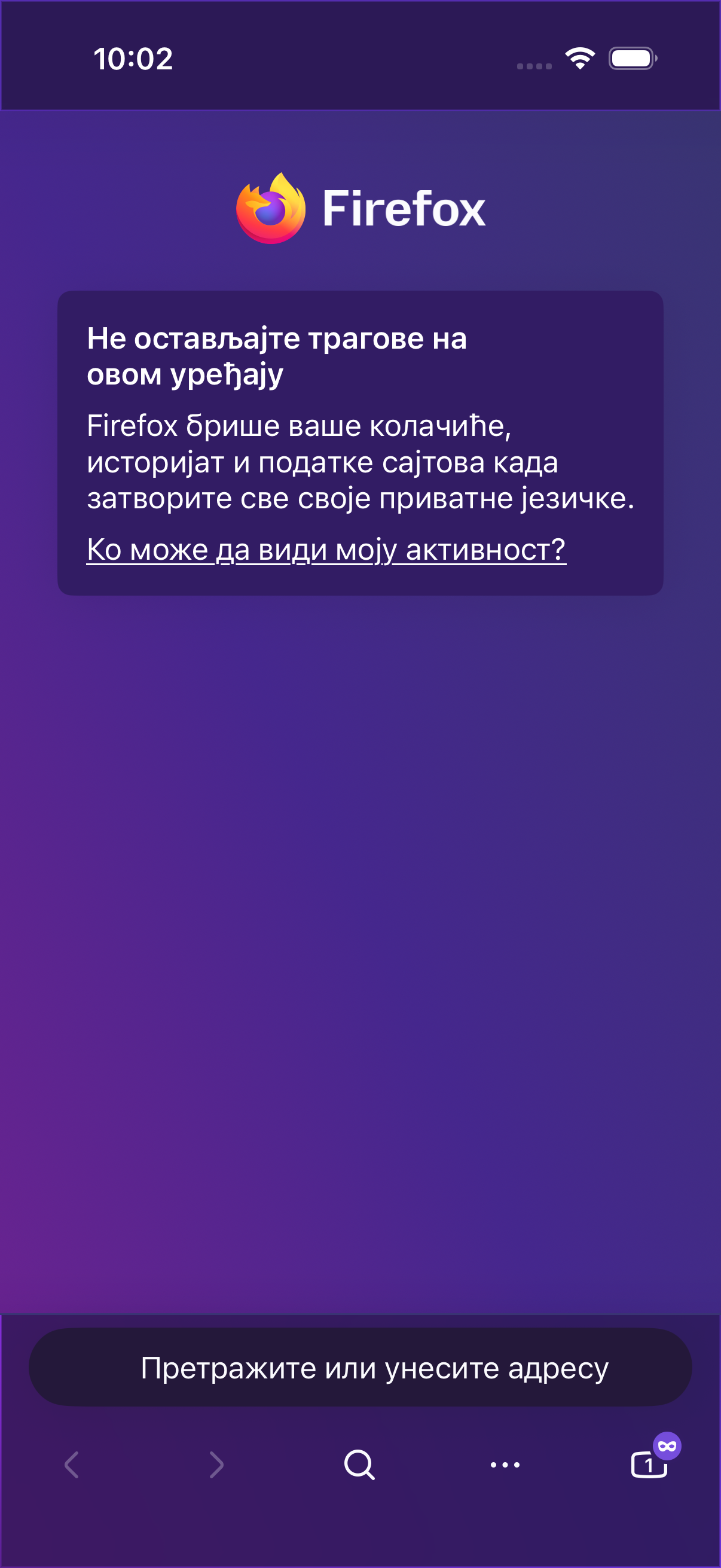This screenshot has width=721, height=1568.
Task: Open the 'Ко може да види моју активност?' link
Action: click(x=326, y=550)
